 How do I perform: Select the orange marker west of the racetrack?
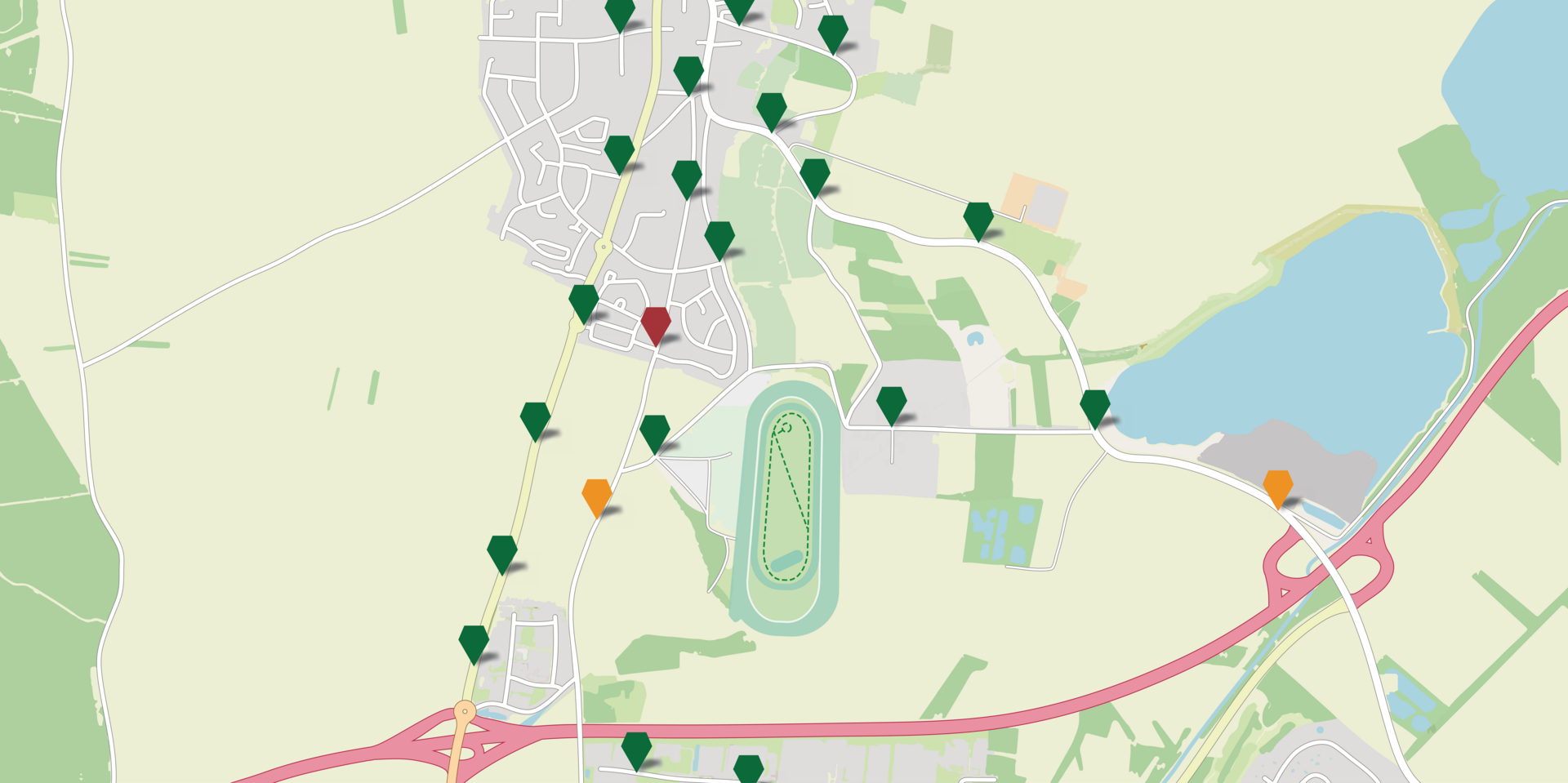[597, 496]
